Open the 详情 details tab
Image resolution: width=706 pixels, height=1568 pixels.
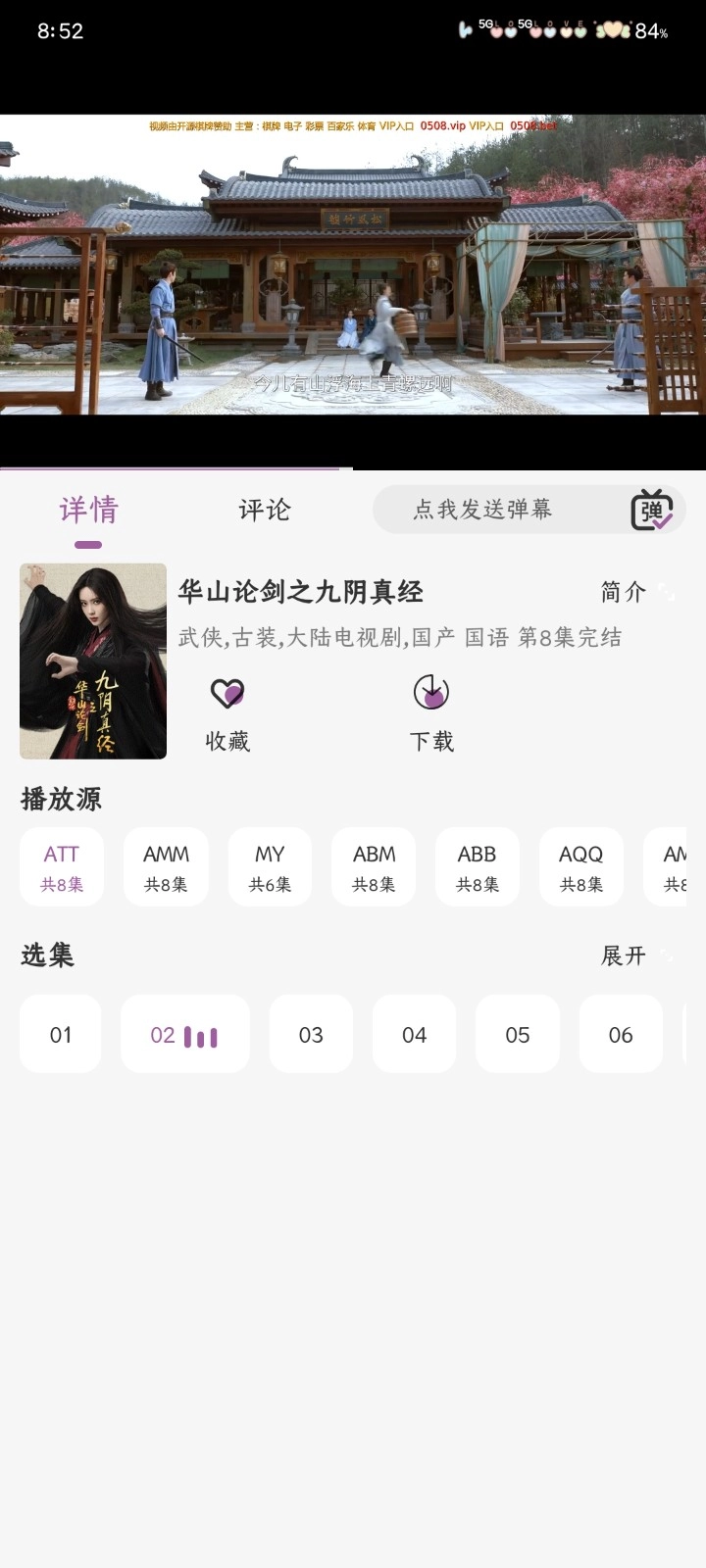tap(88, 511)
